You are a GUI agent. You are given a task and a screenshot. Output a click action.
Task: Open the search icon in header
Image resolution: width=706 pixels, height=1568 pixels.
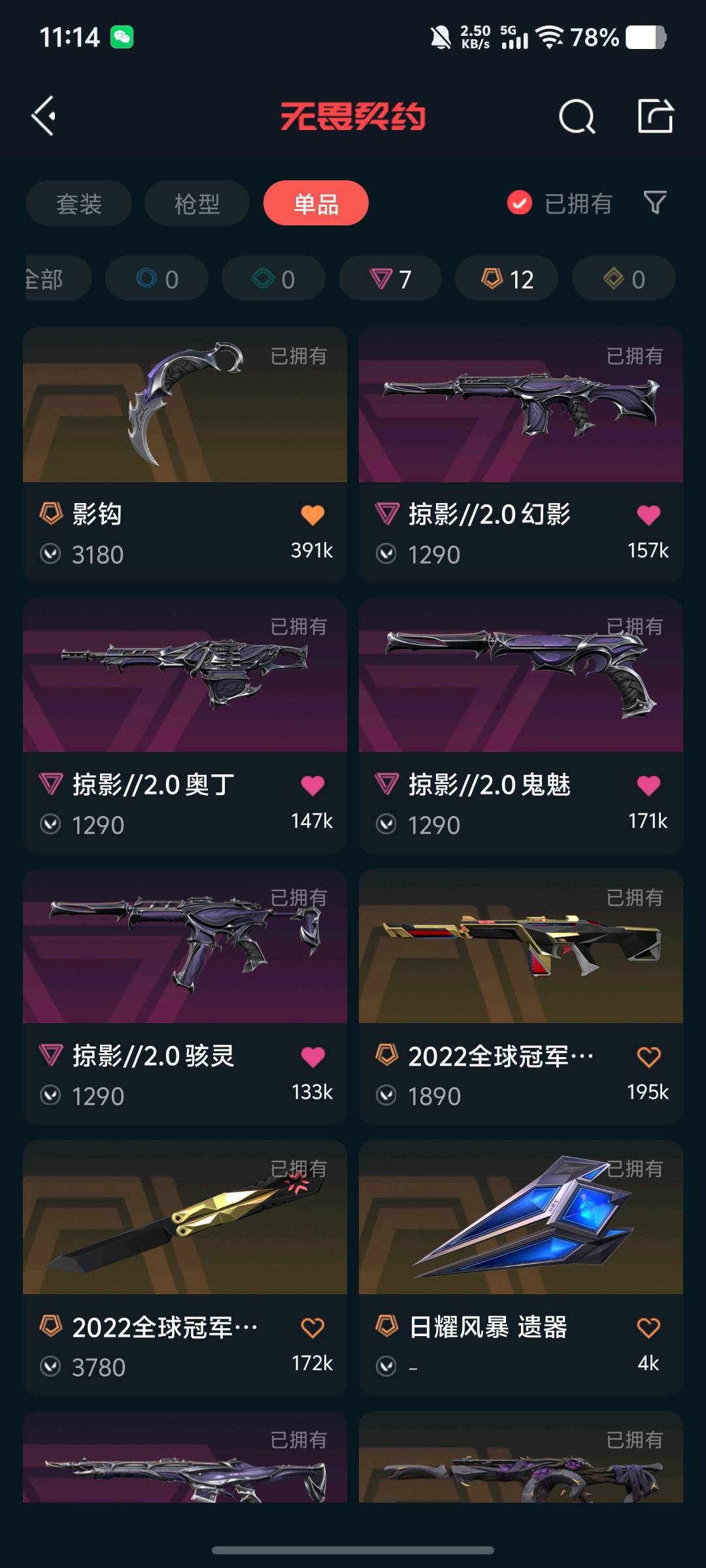coord(577,117)
